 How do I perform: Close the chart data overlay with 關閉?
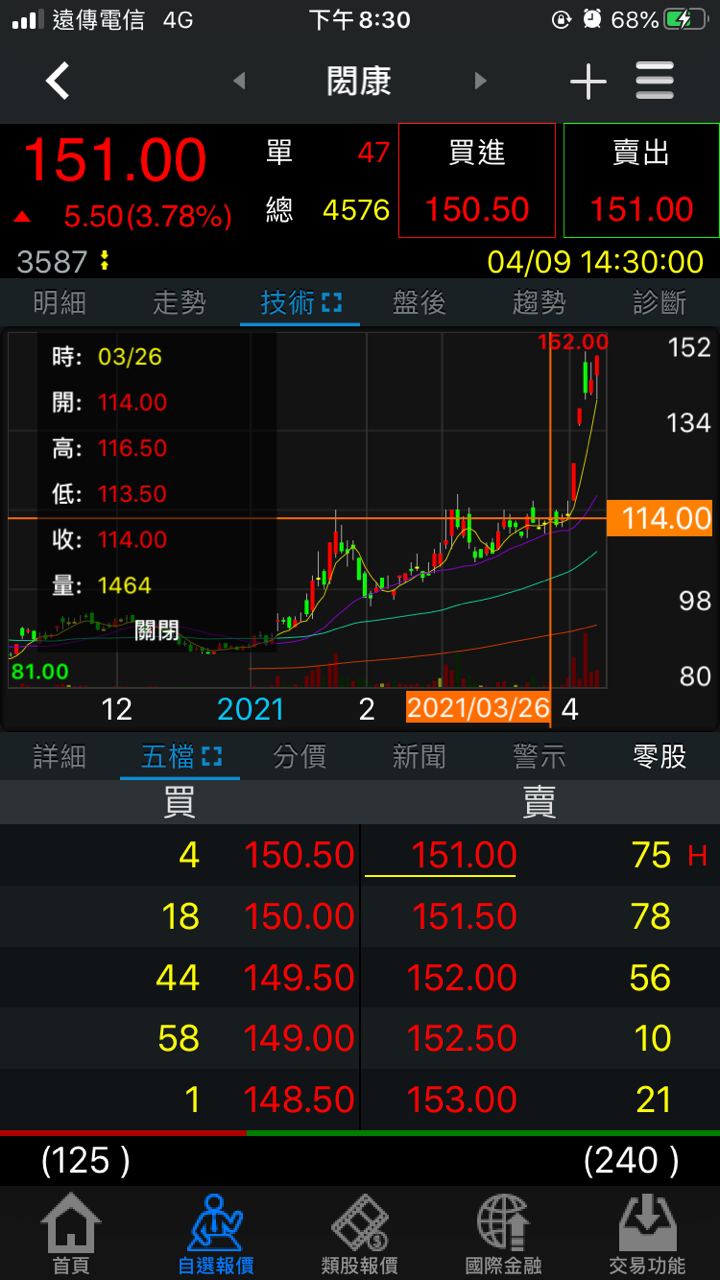[x=157, y=630]
